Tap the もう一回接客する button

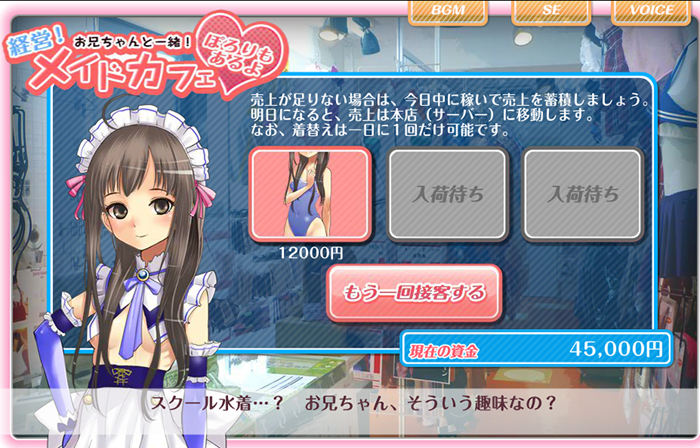414,293
